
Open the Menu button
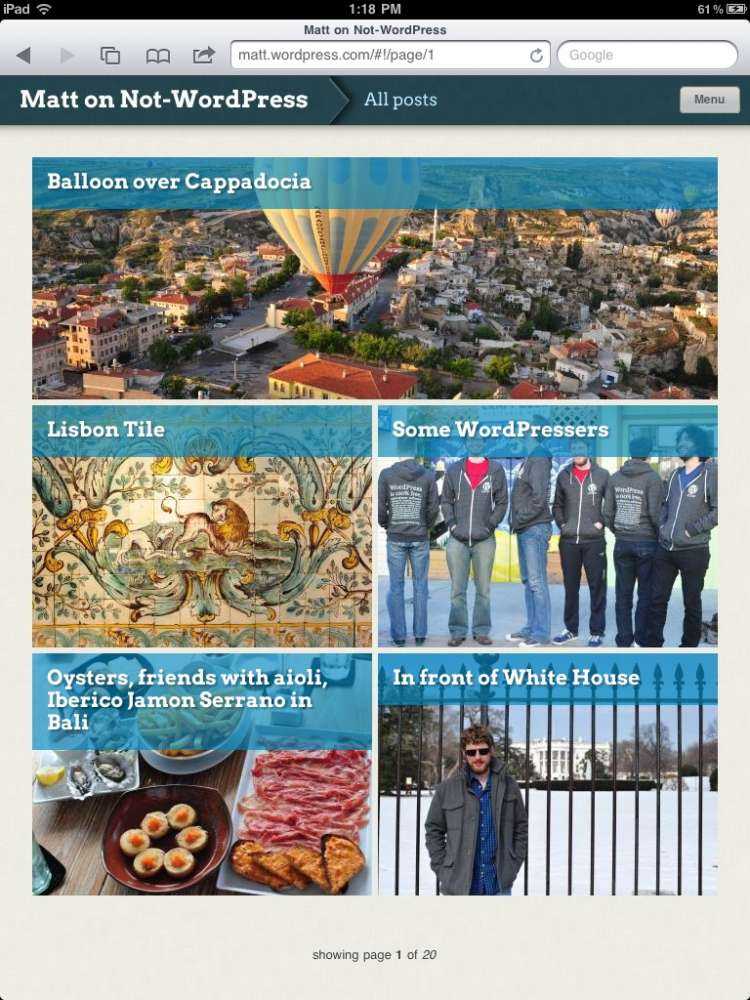pyautogui.click(x=709, y=100)
